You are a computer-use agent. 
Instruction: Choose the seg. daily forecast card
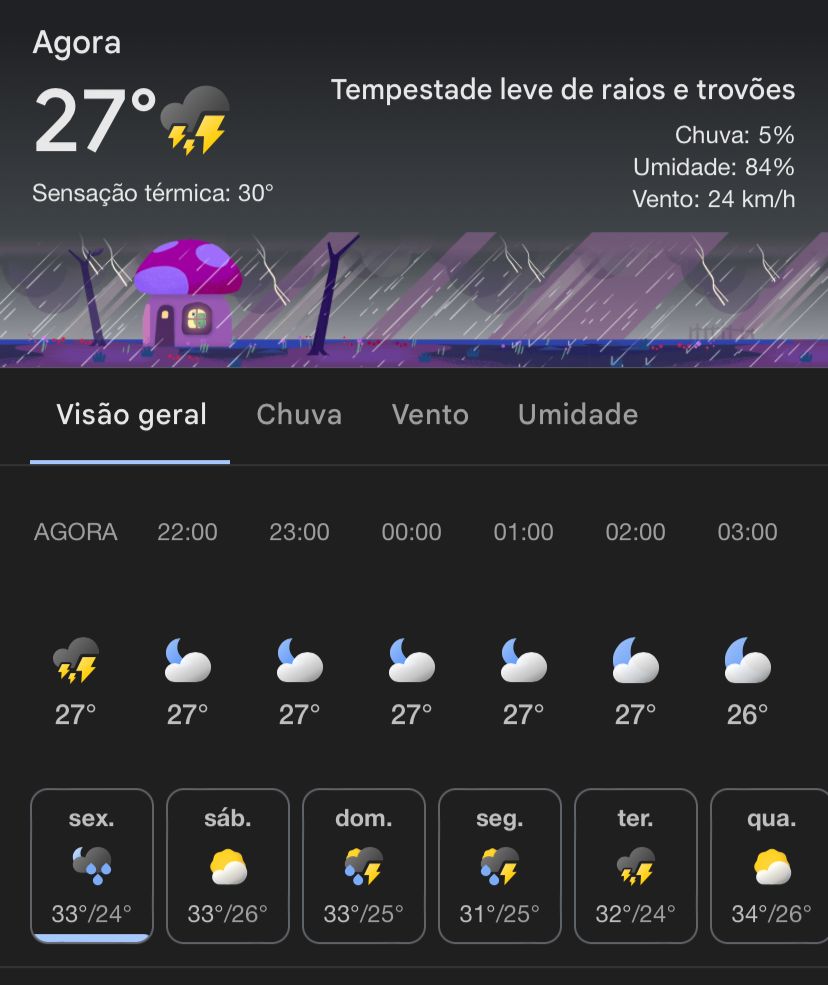click(x=500, y=866)
